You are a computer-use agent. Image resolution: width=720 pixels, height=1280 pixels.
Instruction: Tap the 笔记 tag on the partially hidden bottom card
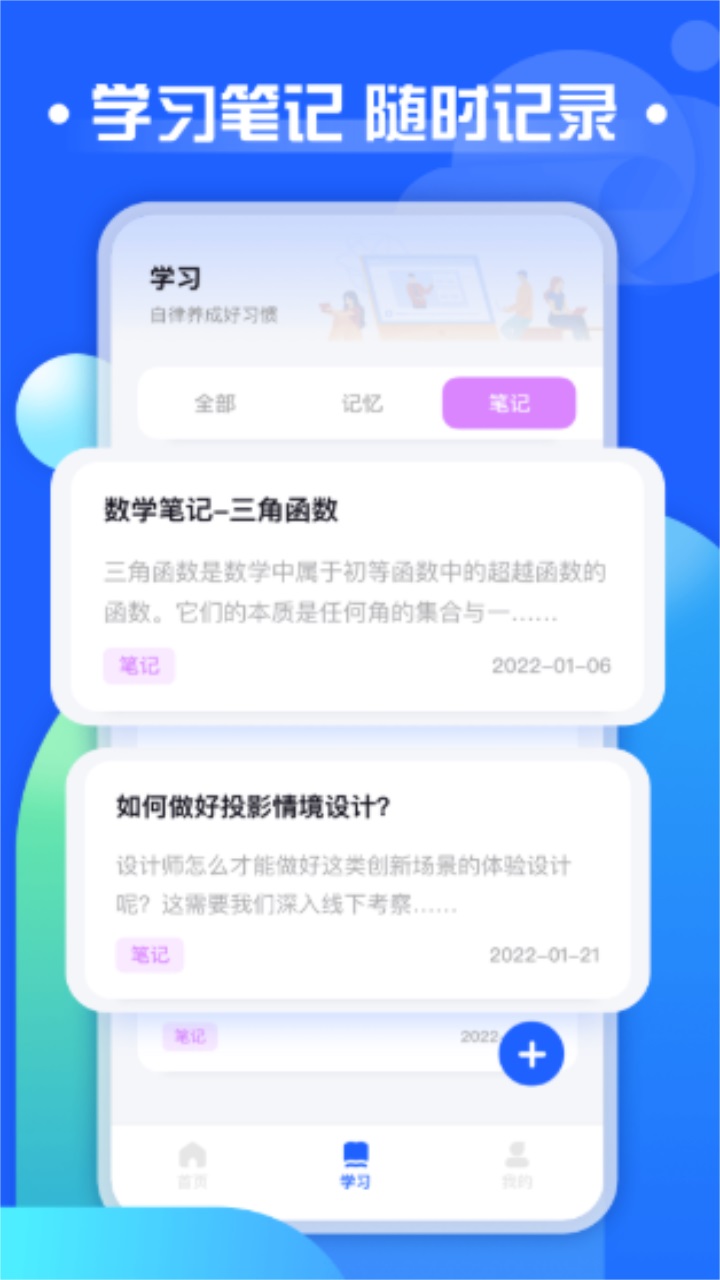coord(190,1037)
